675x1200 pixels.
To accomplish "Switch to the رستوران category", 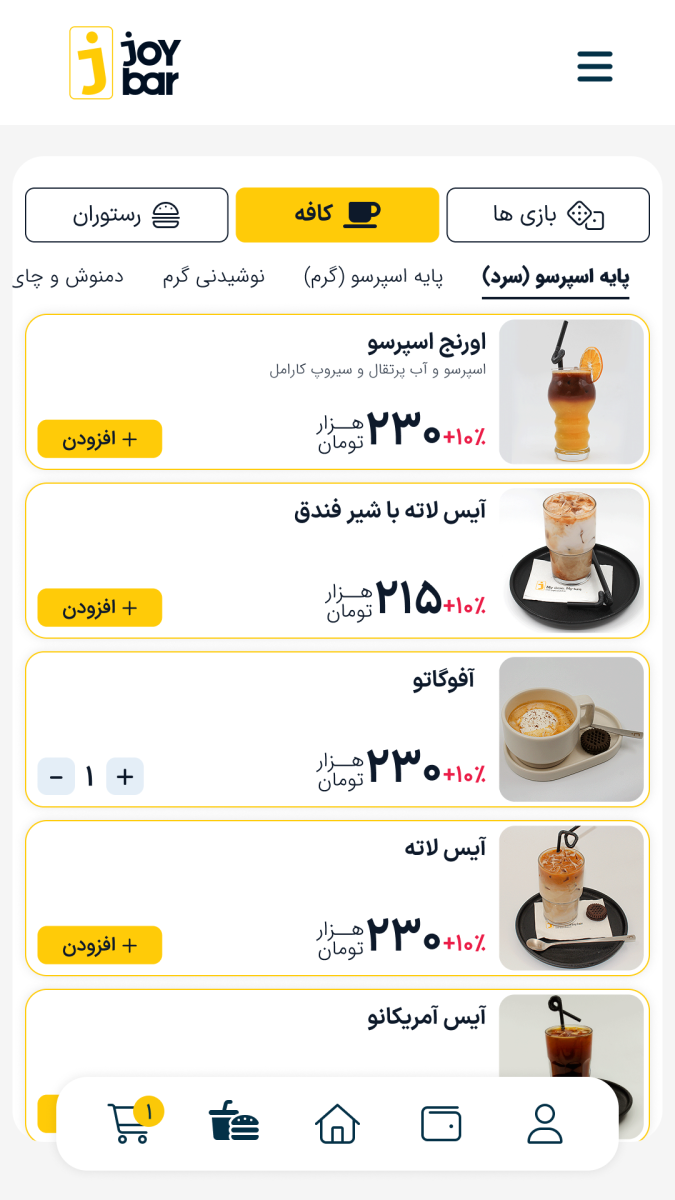I will coord(127,215).
